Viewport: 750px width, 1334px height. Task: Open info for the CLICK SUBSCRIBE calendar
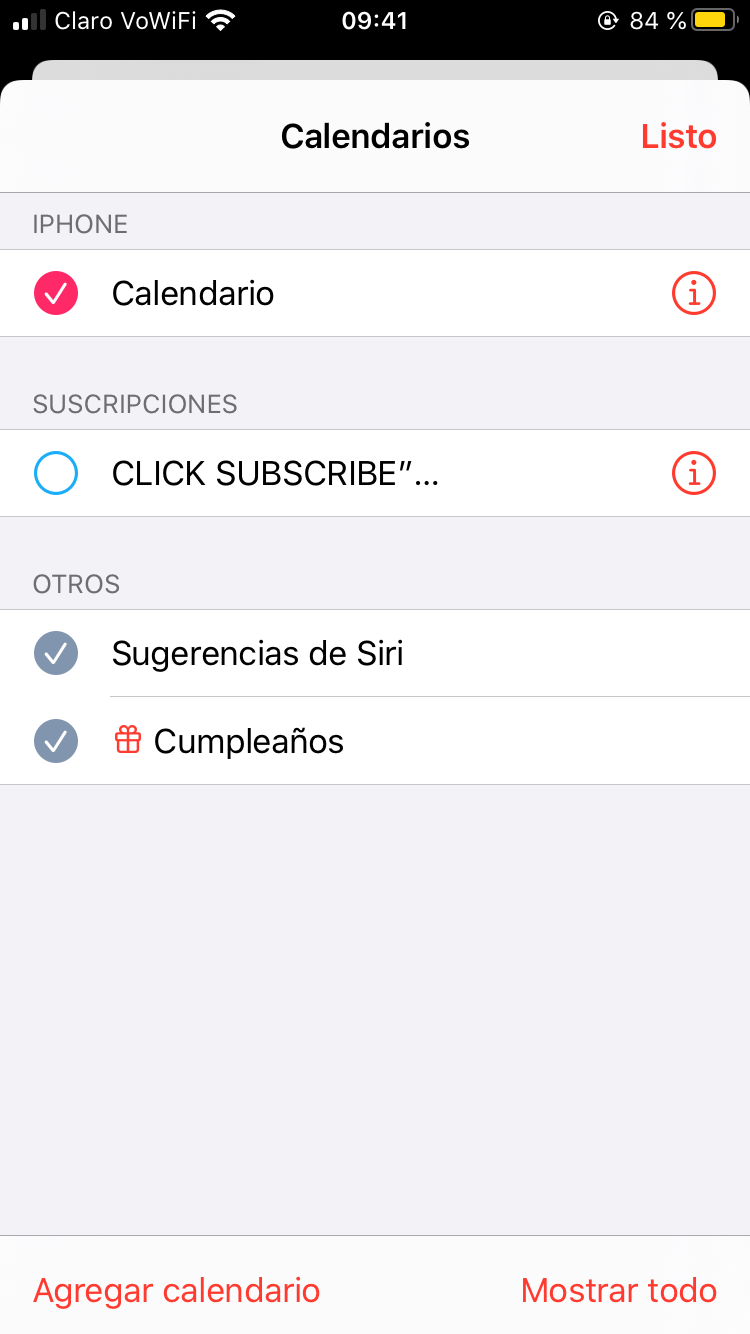pos(693,474)
